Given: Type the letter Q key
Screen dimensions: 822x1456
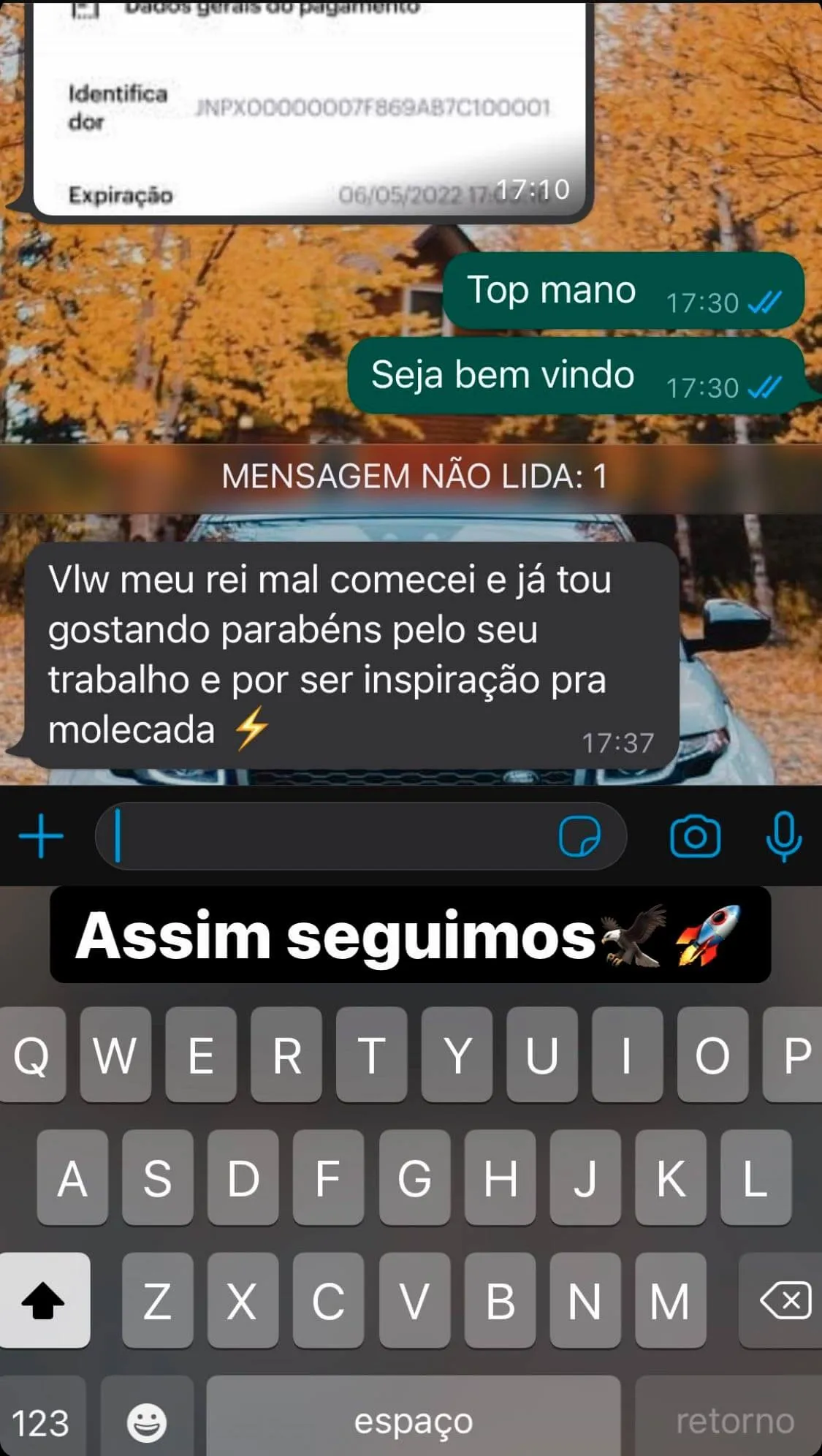Looking at the screenshot, I should tap(31, 1055).
